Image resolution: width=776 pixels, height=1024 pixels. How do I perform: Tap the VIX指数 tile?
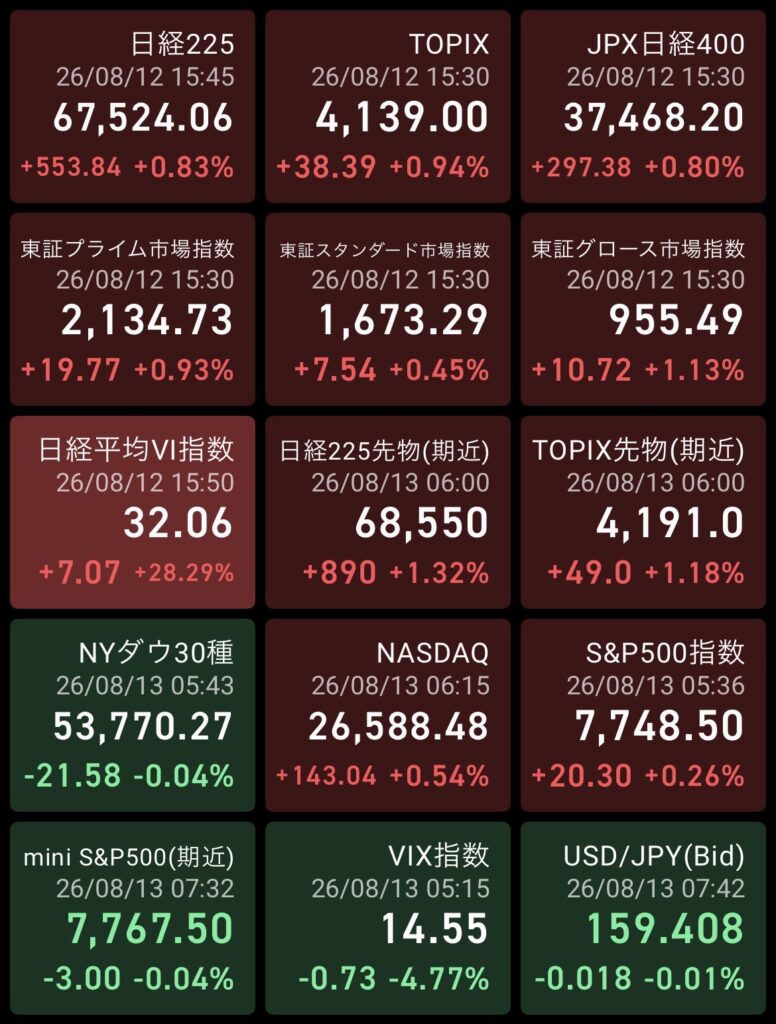pyautogui.click(x=388, y=919)
